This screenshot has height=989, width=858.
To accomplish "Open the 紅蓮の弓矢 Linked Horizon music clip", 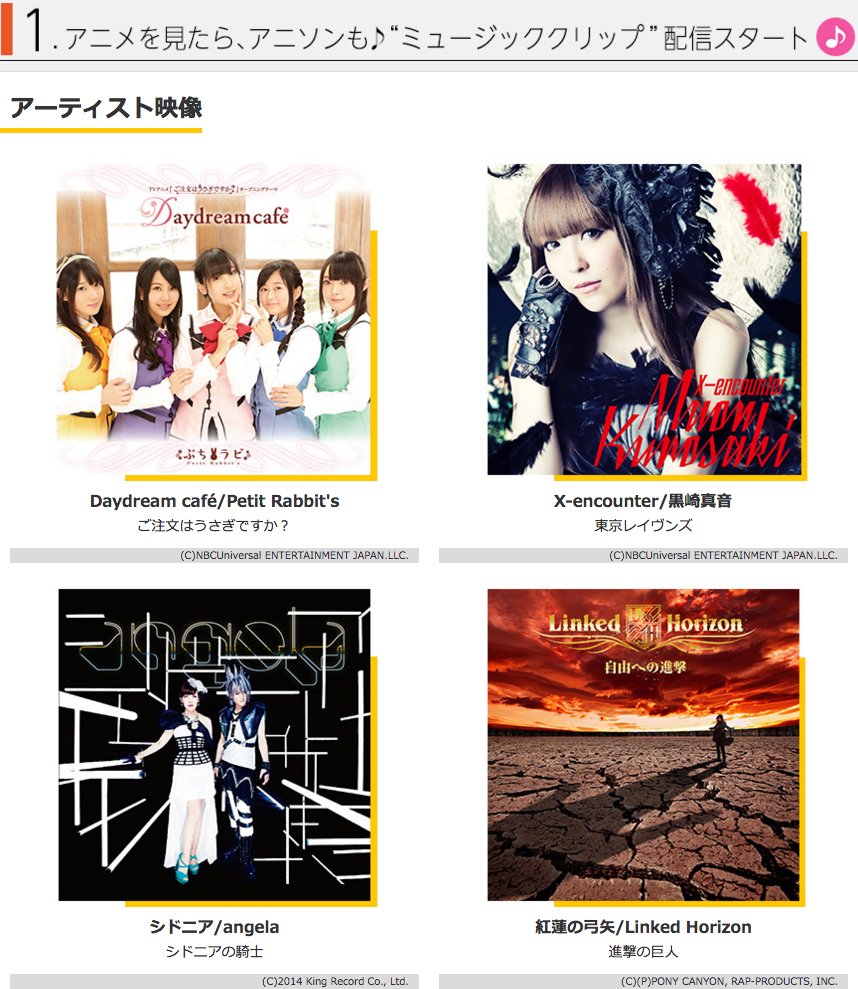I will (643, 744).
